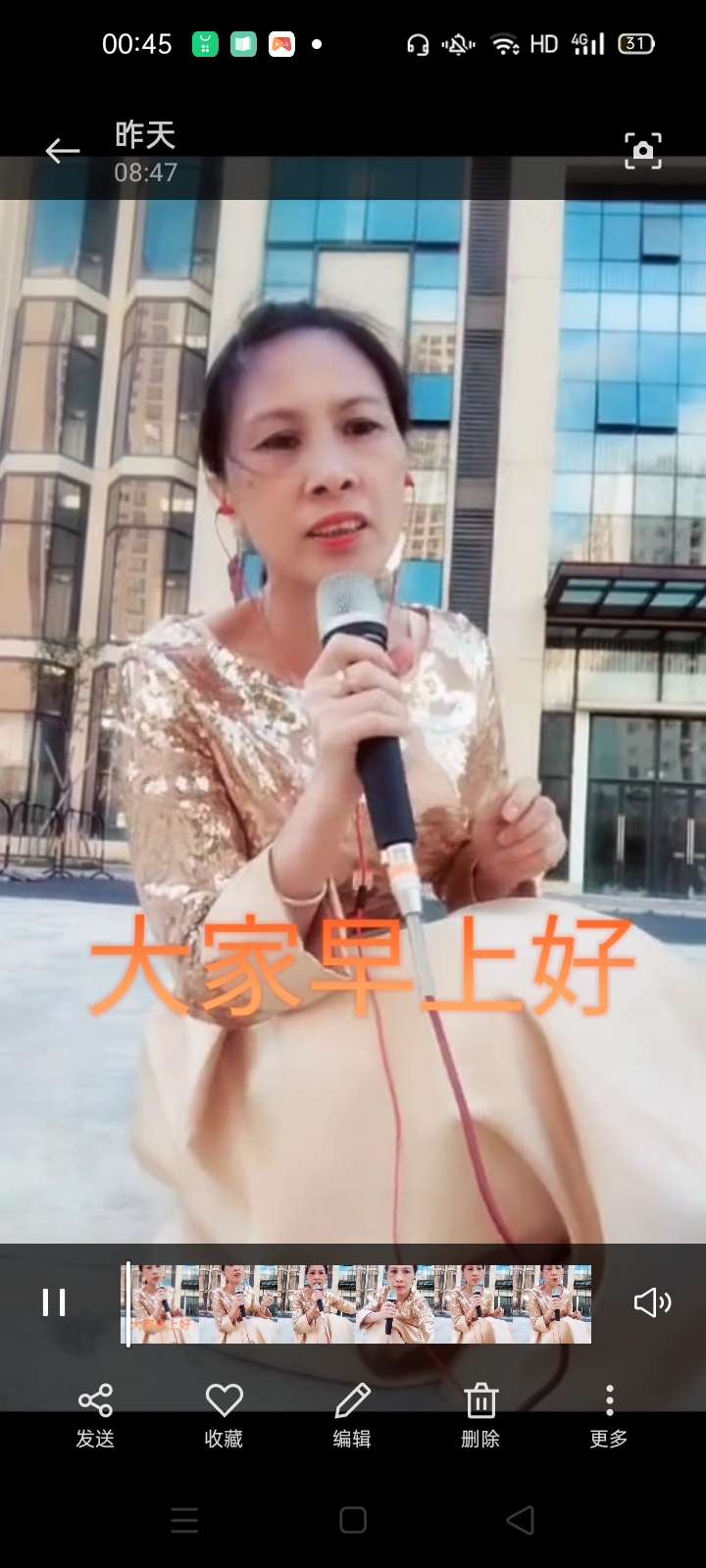
Task: Open the 更多 options menu
Action: click(x=609, y=1414)
